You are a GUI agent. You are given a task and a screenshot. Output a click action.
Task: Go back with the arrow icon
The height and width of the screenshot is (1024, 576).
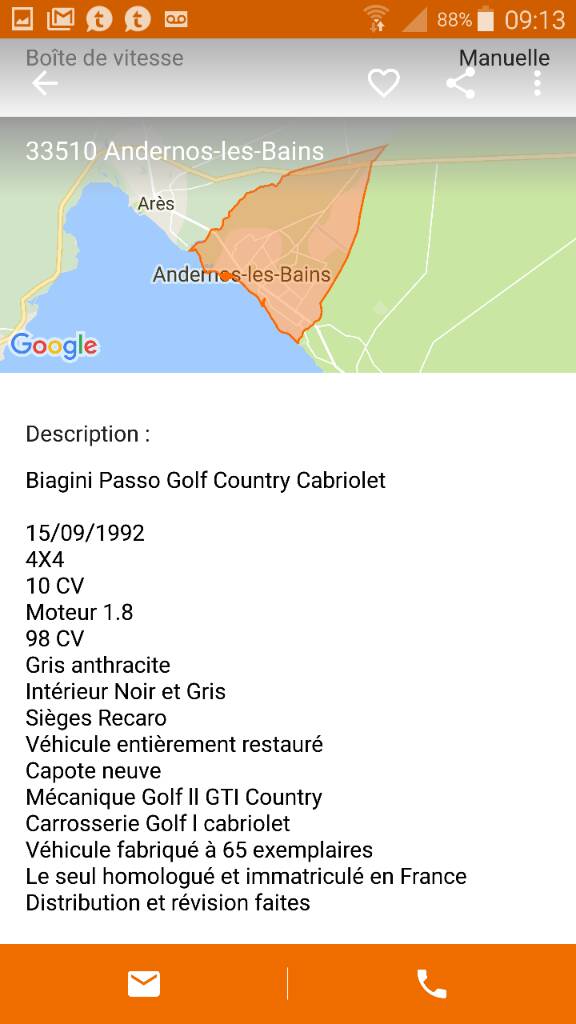(45, 84)
